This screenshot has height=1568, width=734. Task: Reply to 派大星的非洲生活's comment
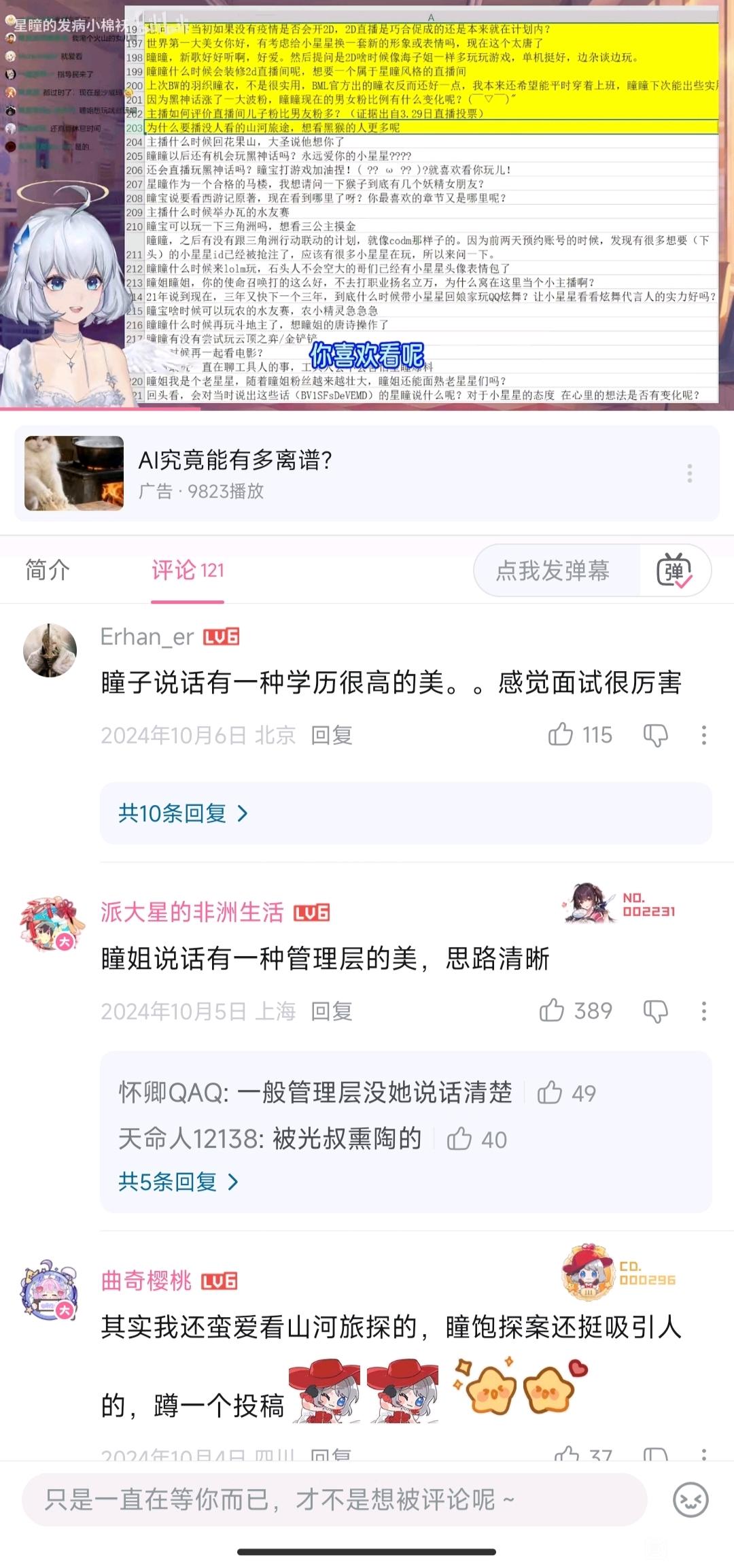click(332, 1011)
